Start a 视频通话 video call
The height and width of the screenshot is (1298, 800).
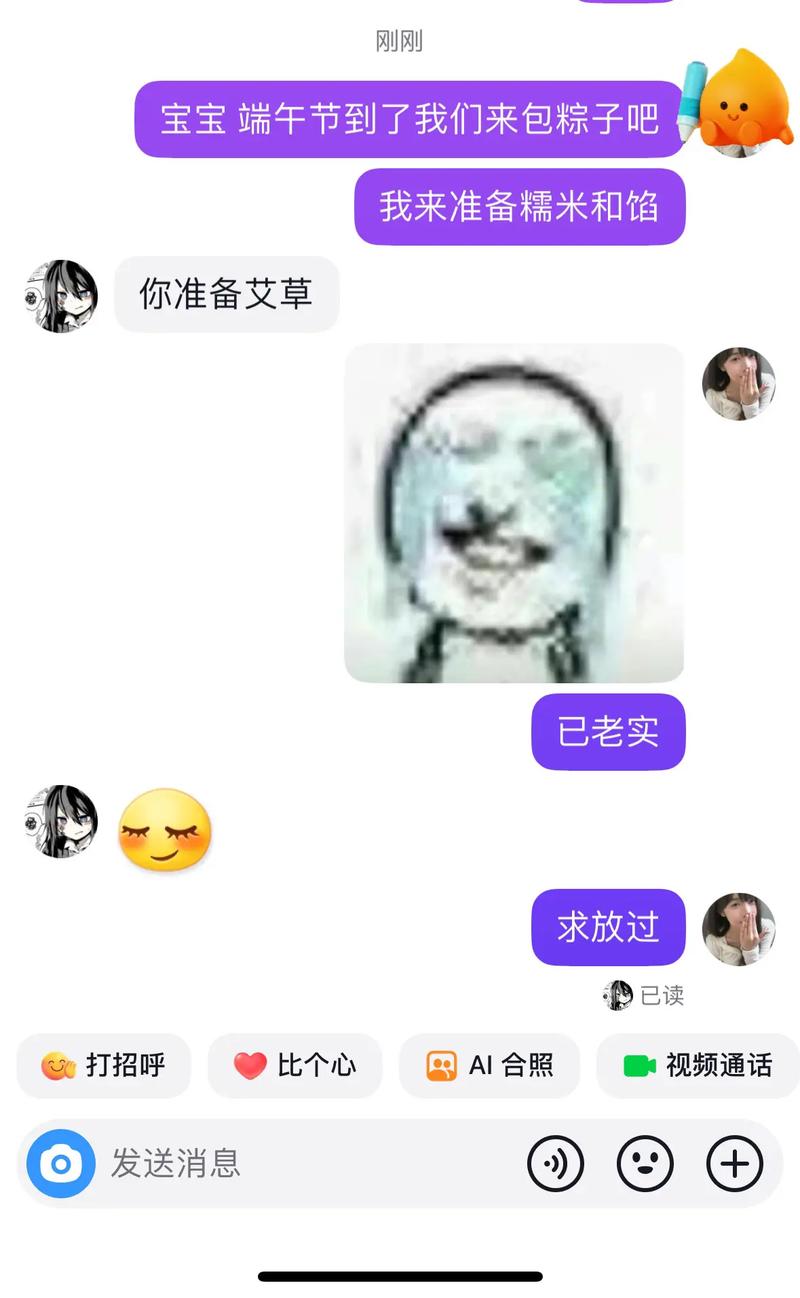(x=697, y=1066)
